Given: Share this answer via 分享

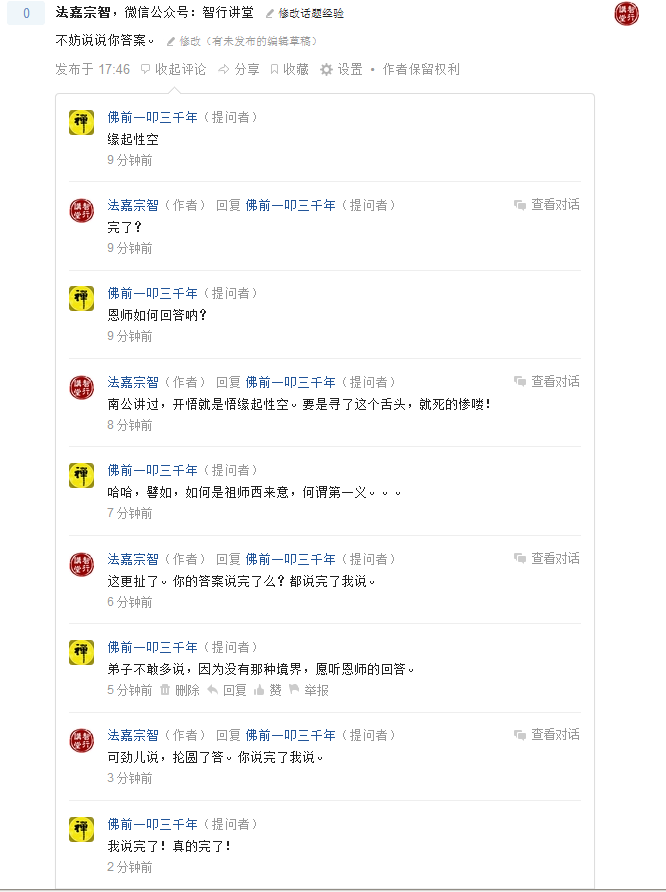Looking at the screenshot, I should 239,69.
